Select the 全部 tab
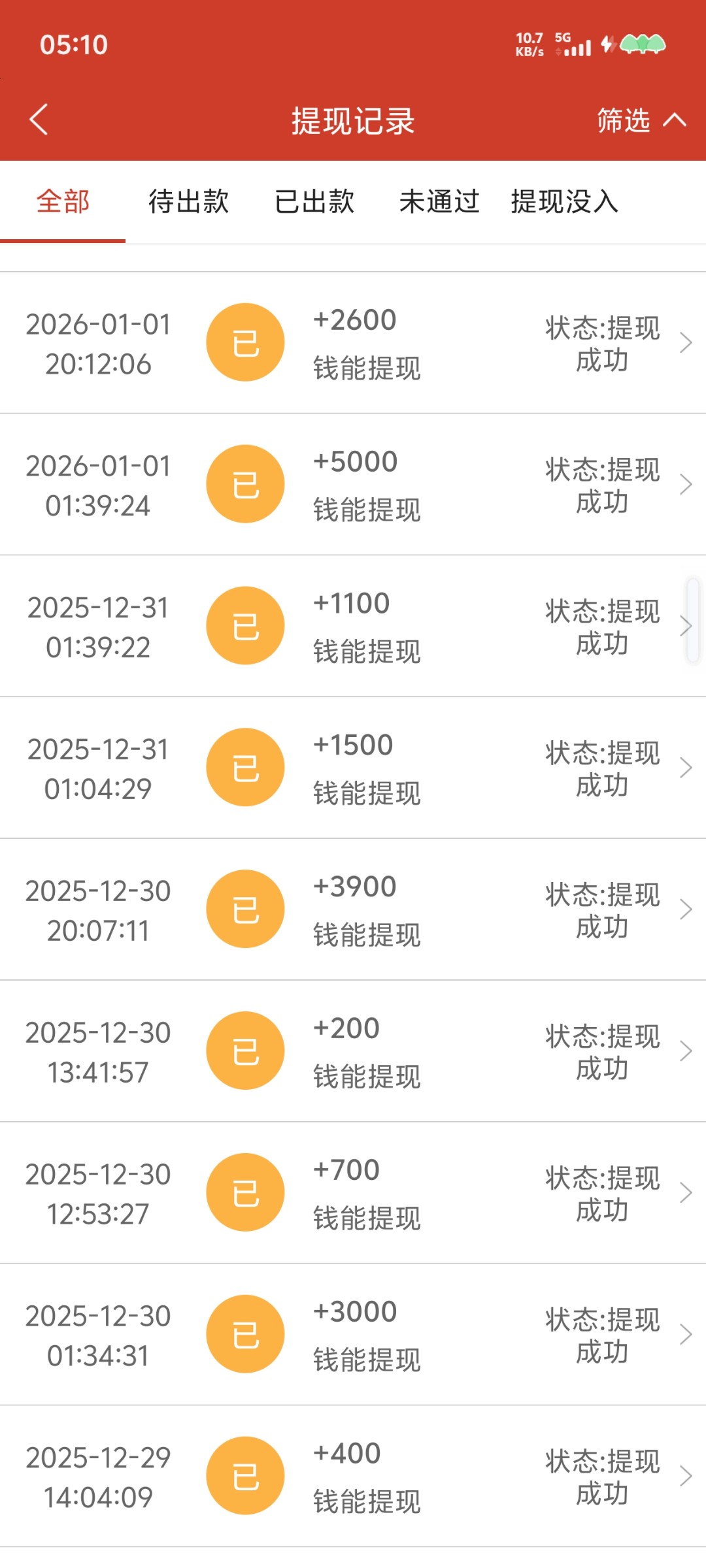This screenshot has height=1568, width=706. [63, 201]
